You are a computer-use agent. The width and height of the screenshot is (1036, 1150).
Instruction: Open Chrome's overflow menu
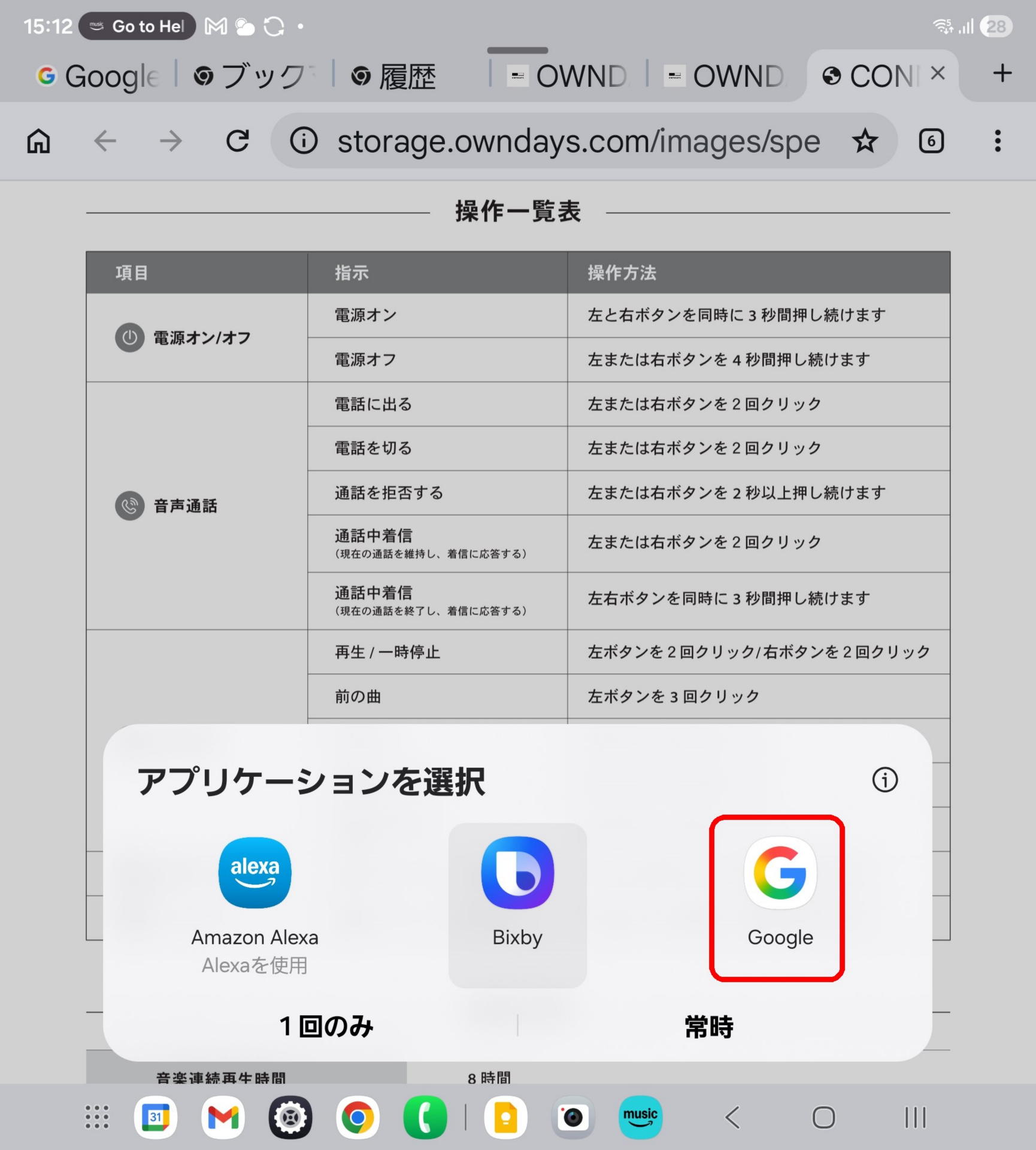[x=997, y=141]
